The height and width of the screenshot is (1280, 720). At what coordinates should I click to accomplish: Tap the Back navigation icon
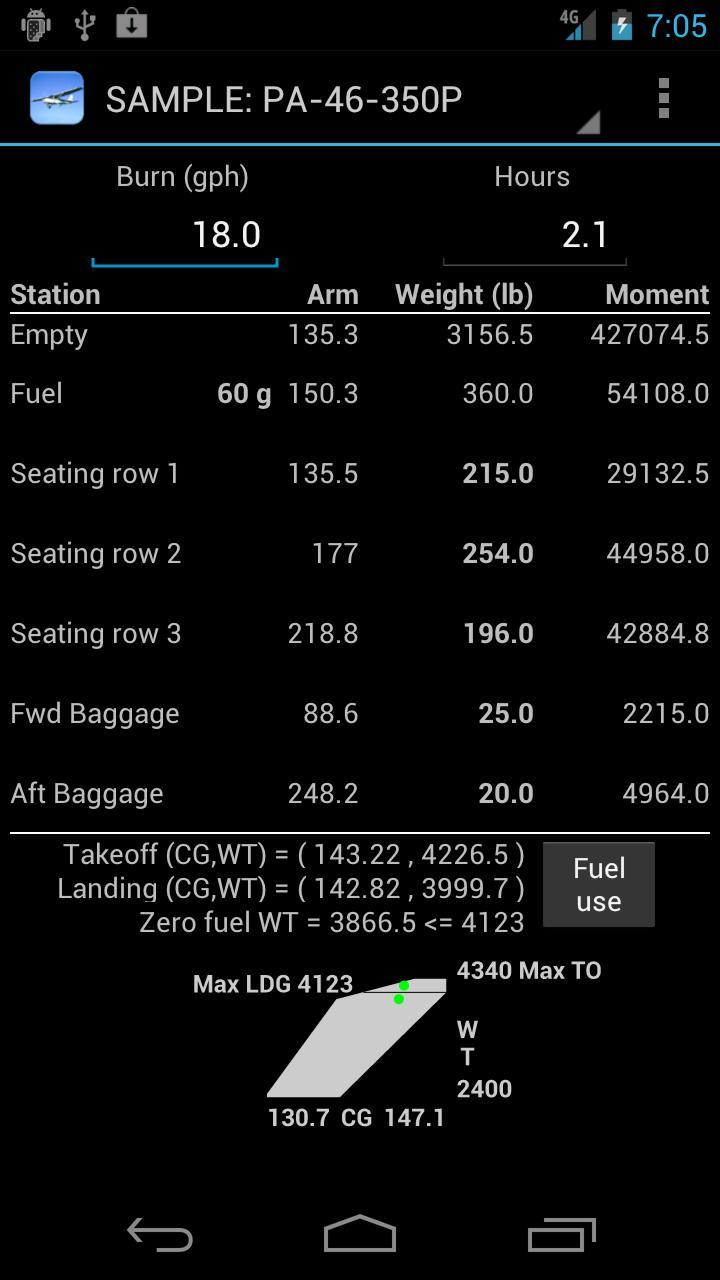coord(160,1235)
